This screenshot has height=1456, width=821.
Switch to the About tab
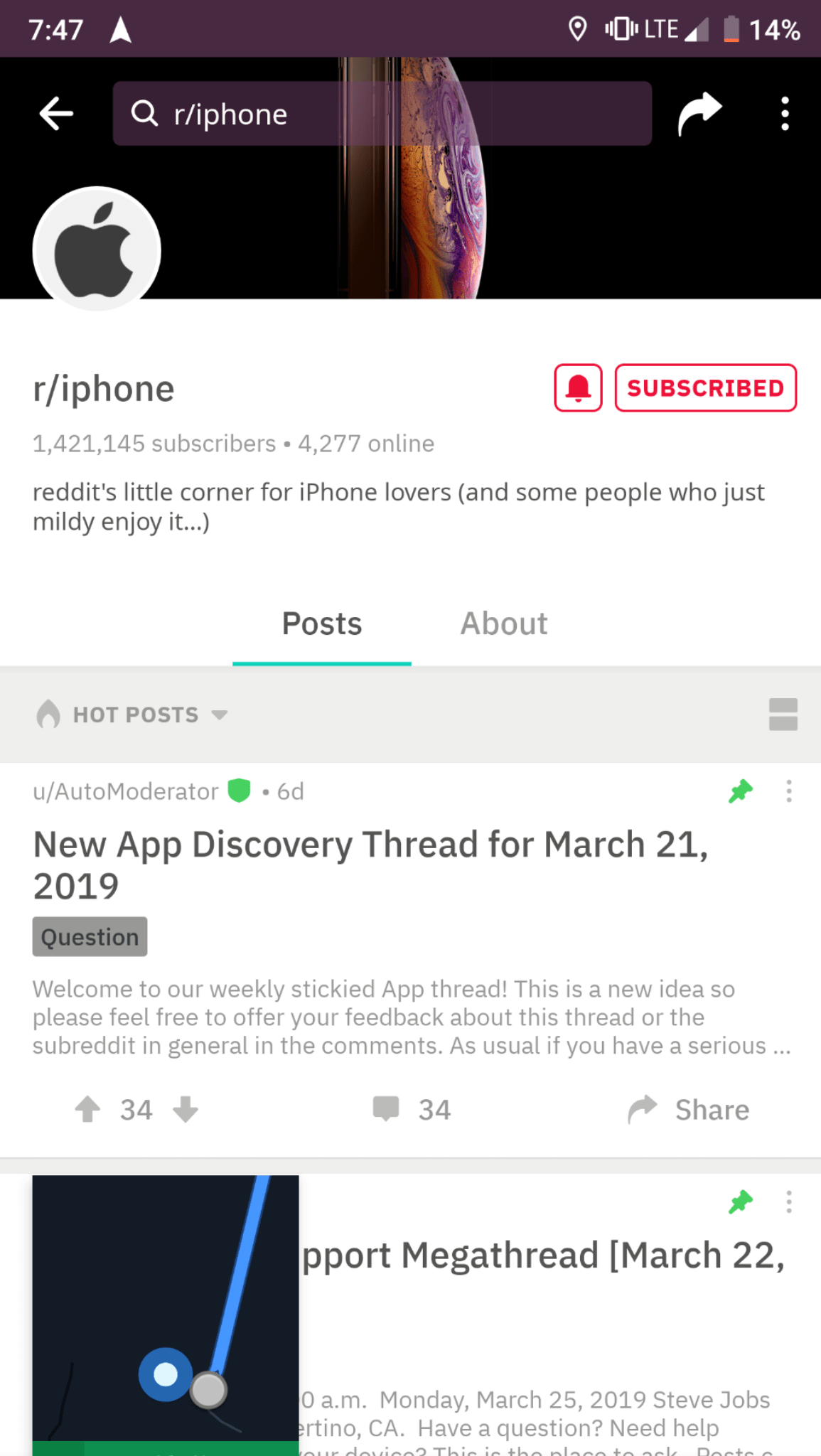point(504,624)
